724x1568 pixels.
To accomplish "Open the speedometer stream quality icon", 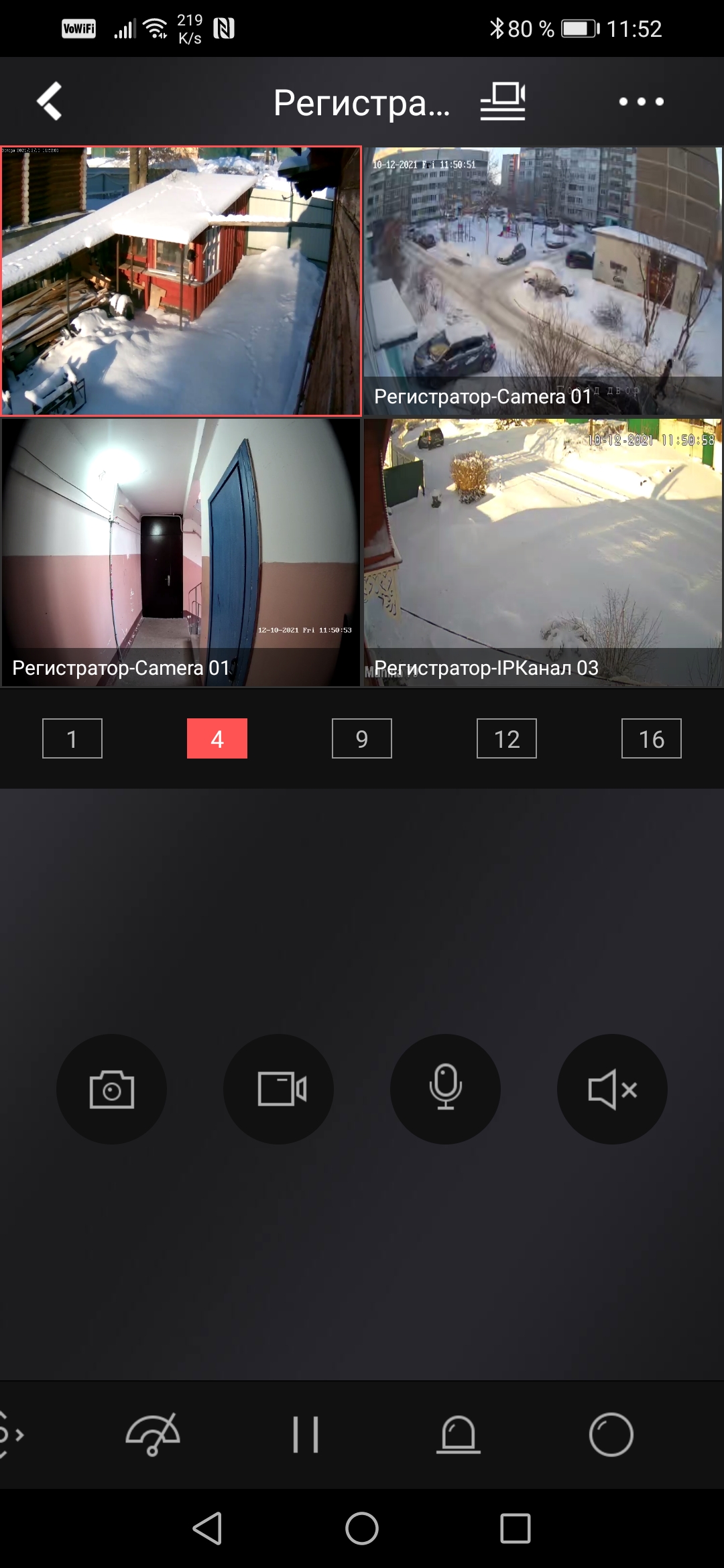I will pyautogui.click(x=153, y=1435).
